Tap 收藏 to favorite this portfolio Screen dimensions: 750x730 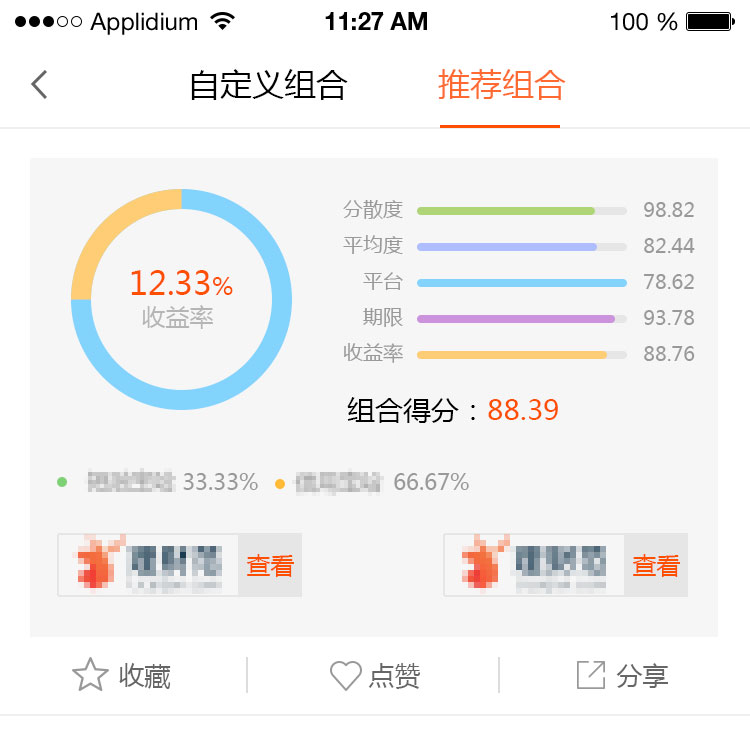click(x=122, y=676)
